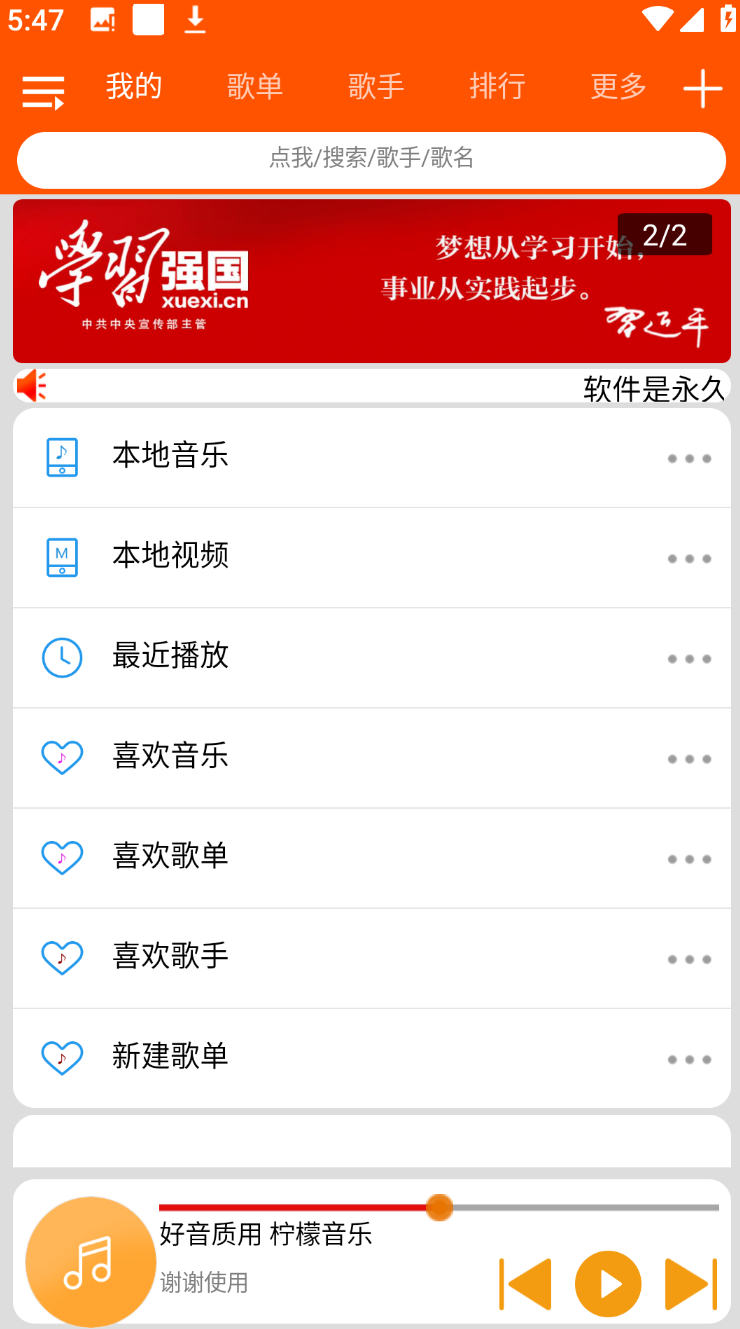Image resolution: width=740 pixels, height=1329 pixels.
Task: Open the options menu for 本地音乐
Action: point(689,458)
